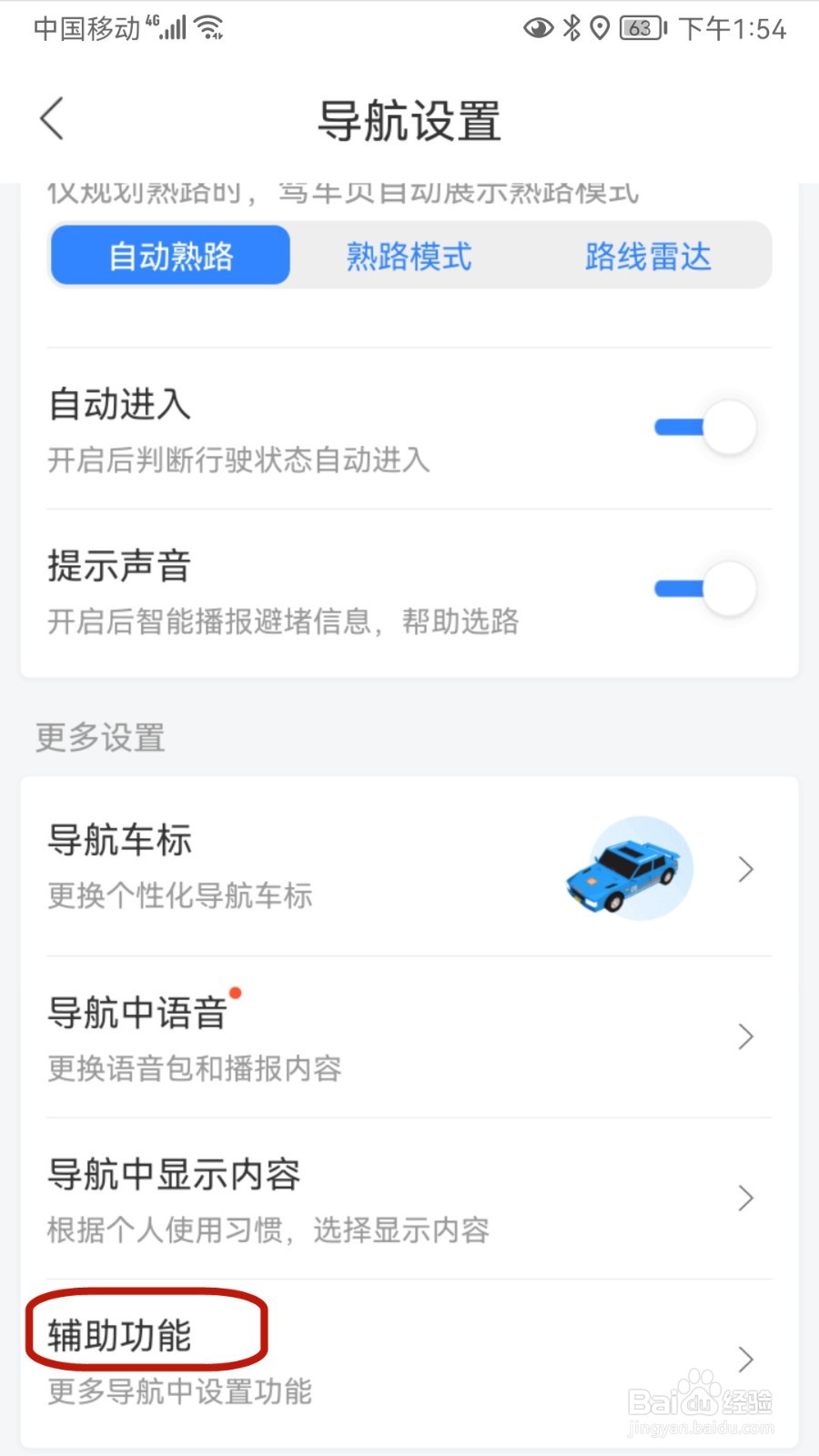Toggle the 自动进入 switch
Viewport: 819px width, 1456px height.
coord(706,427)
